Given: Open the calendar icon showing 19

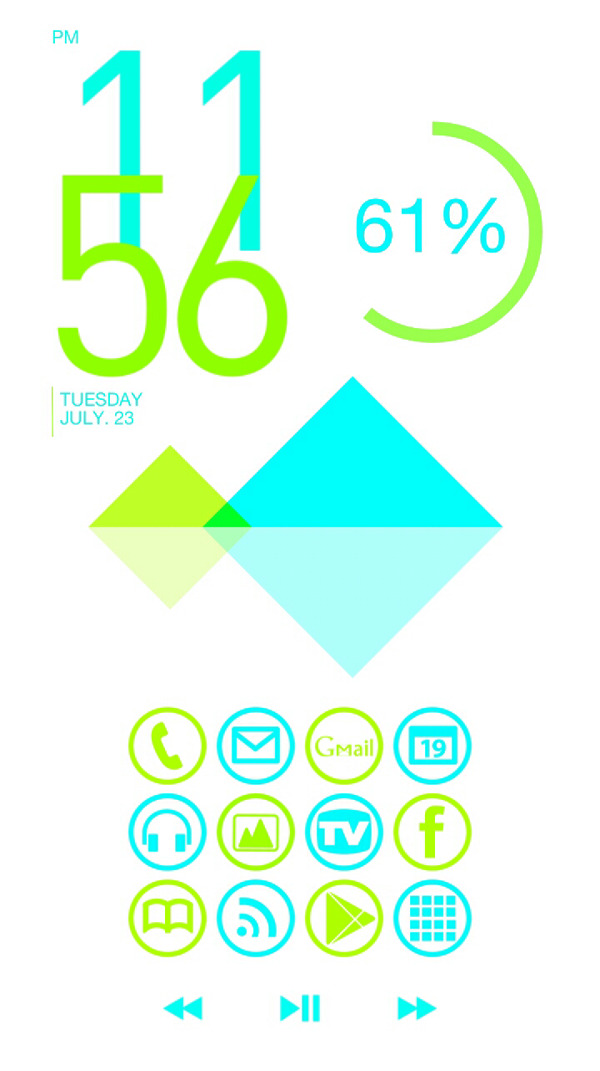Looking at the screenshot, I should 432,745.
